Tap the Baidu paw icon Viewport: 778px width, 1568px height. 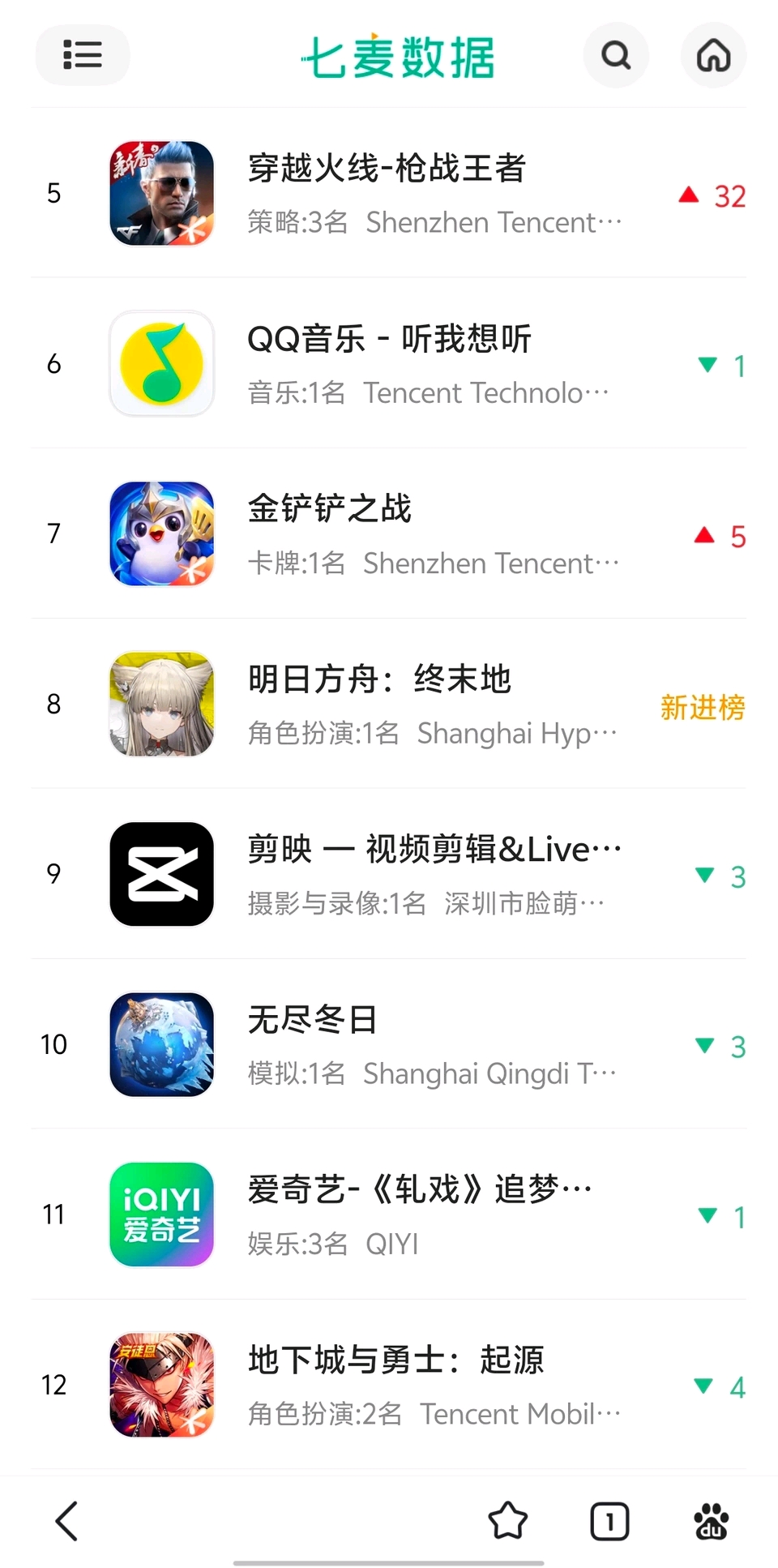(712, 1521)
